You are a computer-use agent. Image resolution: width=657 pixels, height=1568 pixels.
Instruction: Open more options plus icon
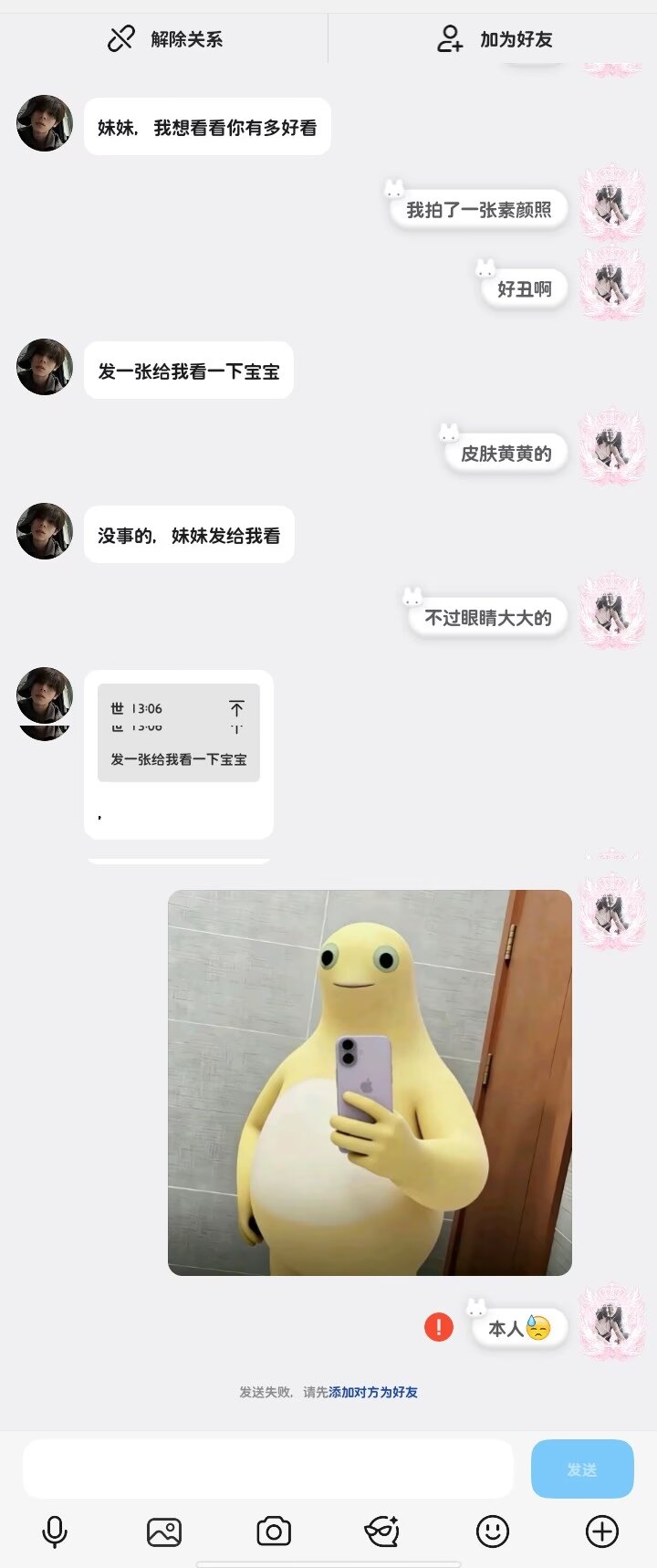pos(602,1531)
